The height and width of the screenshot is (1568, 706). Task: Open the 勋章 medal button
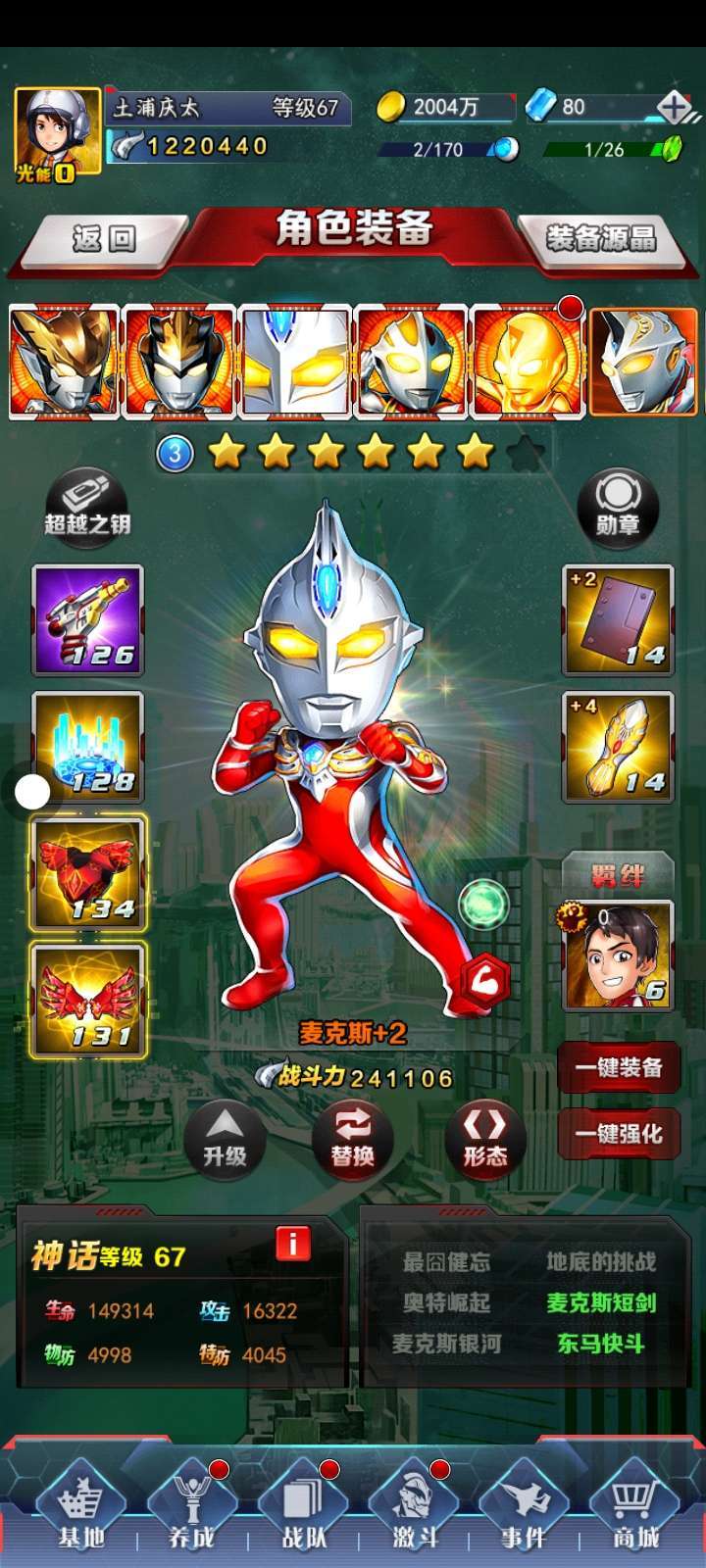pos(617,506)
